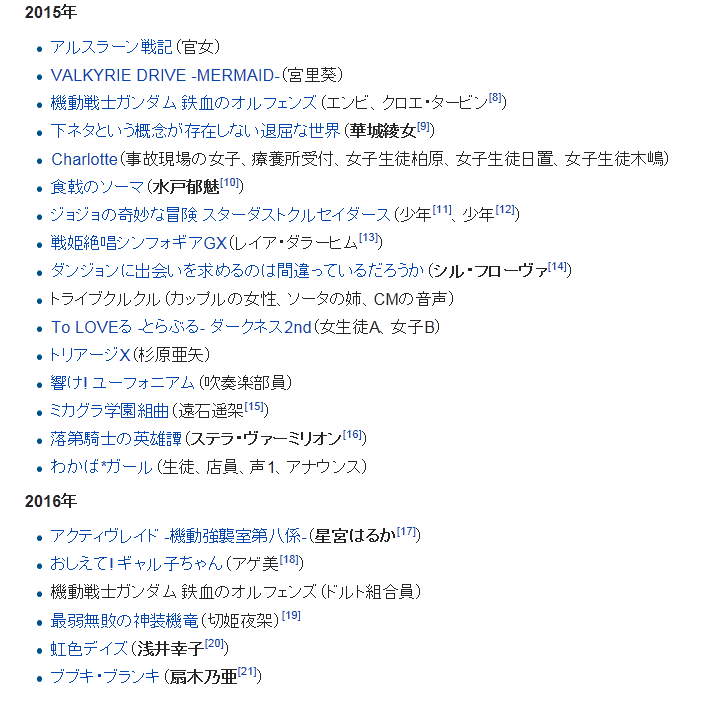This screenshot has width=708, height=704.
Task: Open ミカグラ学園組曲 link
Action: [x=110, y=410]
